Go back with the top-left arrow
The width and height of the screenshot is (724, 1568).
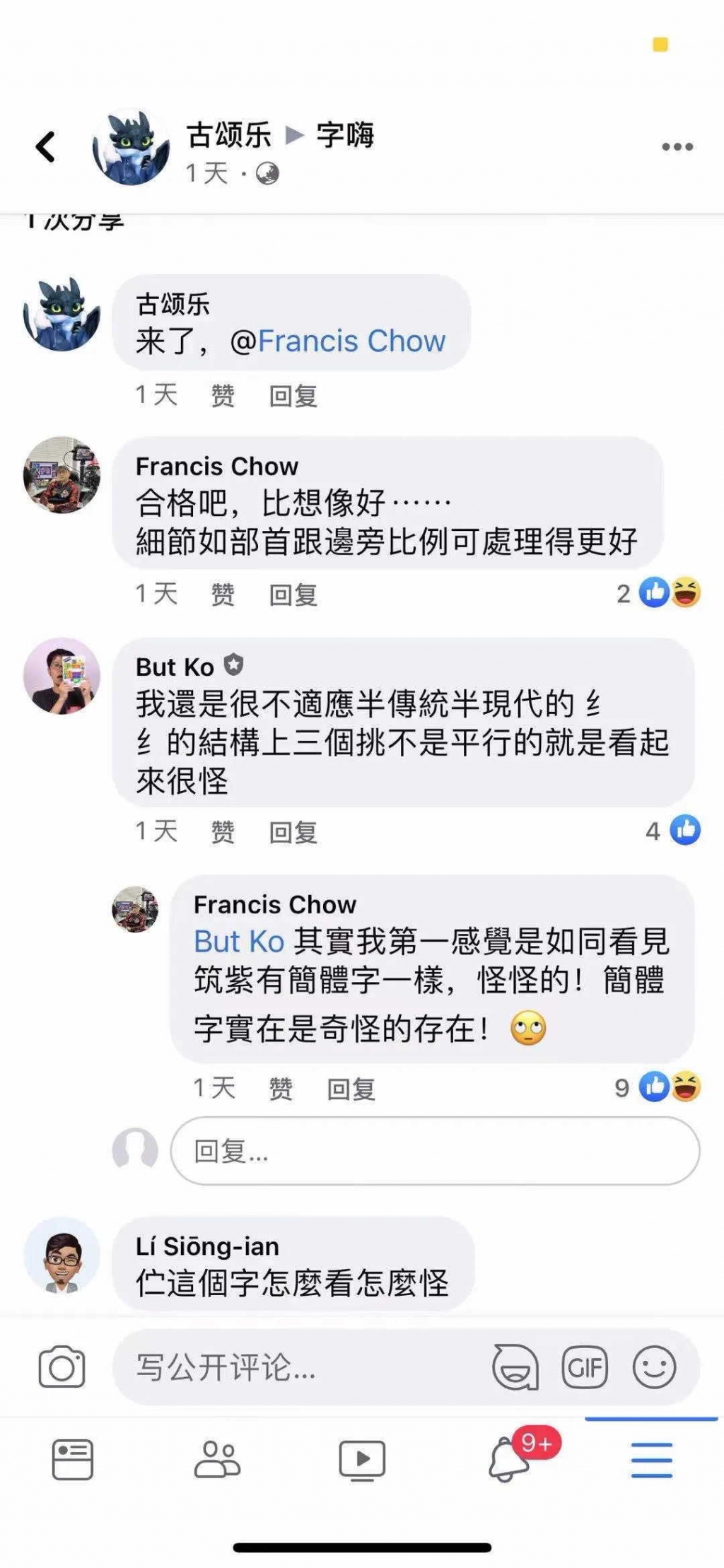coord(46,147)
